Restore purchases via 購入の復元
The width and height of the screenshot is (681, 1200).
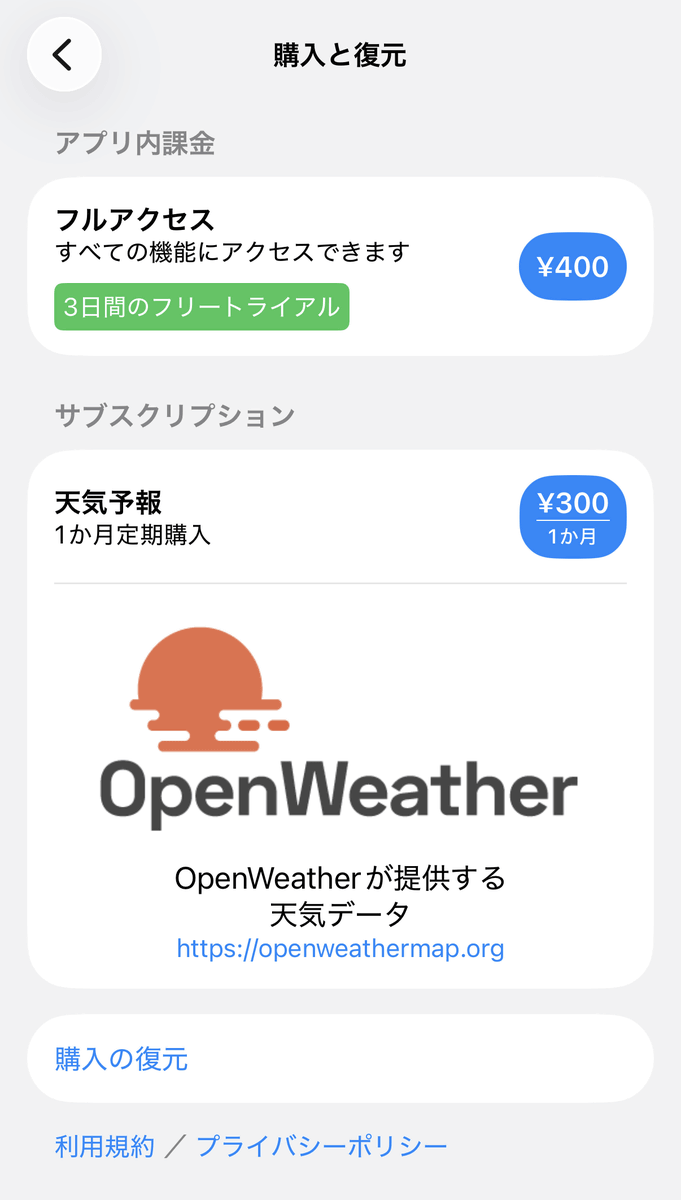[x=122, y=1059]
